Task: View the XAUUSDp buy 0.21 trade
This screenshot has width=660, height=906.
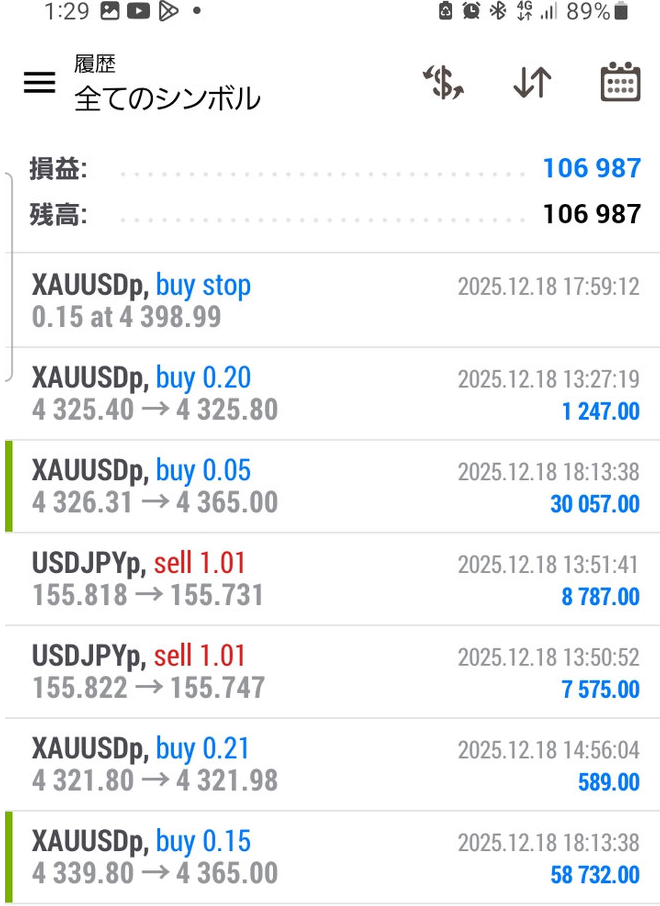Action: point(330,765)
